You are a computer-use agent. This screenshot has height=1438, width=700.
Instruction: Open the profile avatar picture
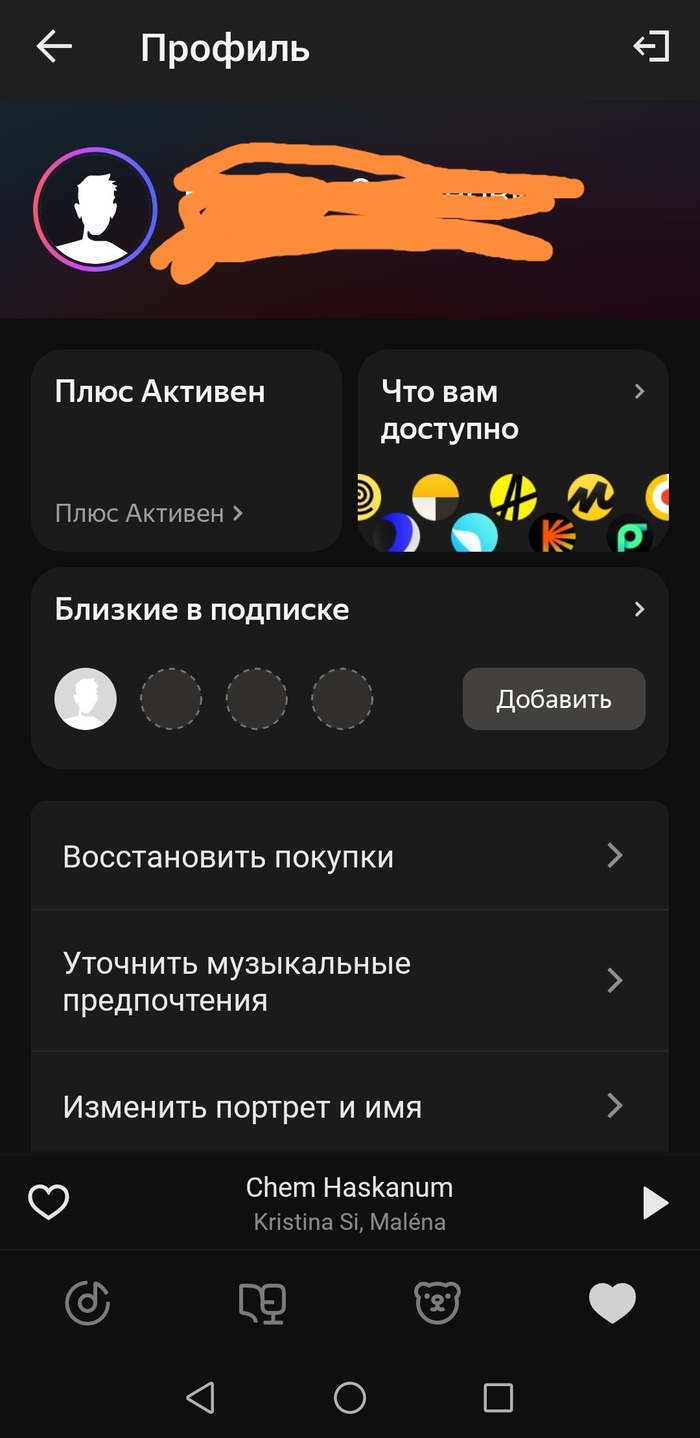95,210
